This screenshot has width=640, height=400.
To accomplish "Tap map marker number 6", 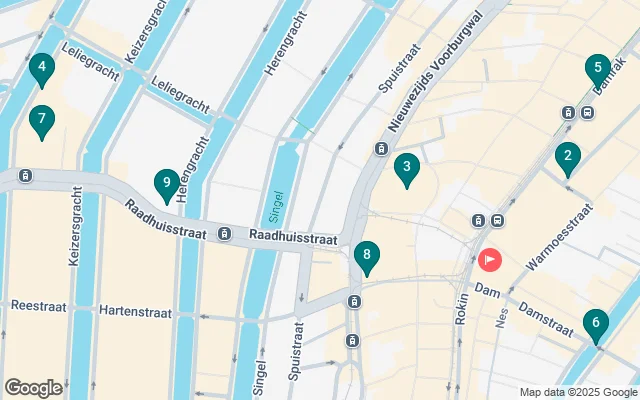I will coord(595,324).
